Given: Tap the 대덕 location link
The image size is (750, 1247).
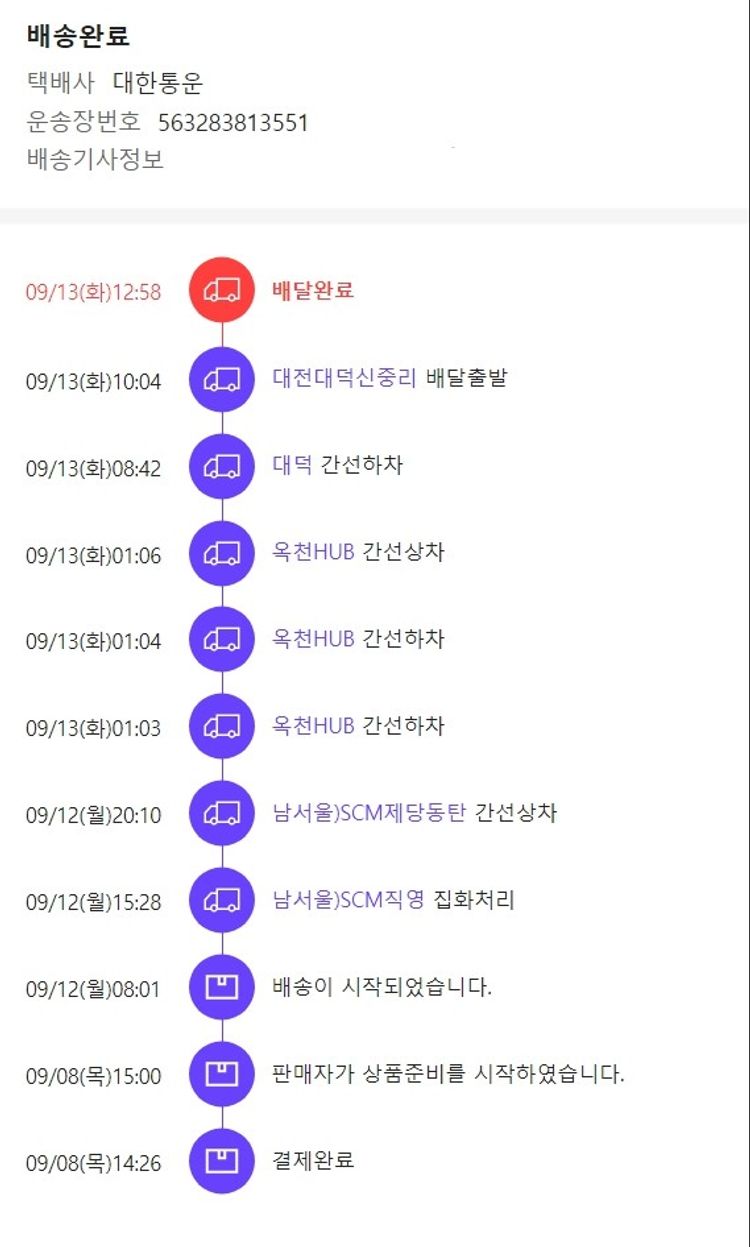Looking at the screenshot, I should point(292,465).
